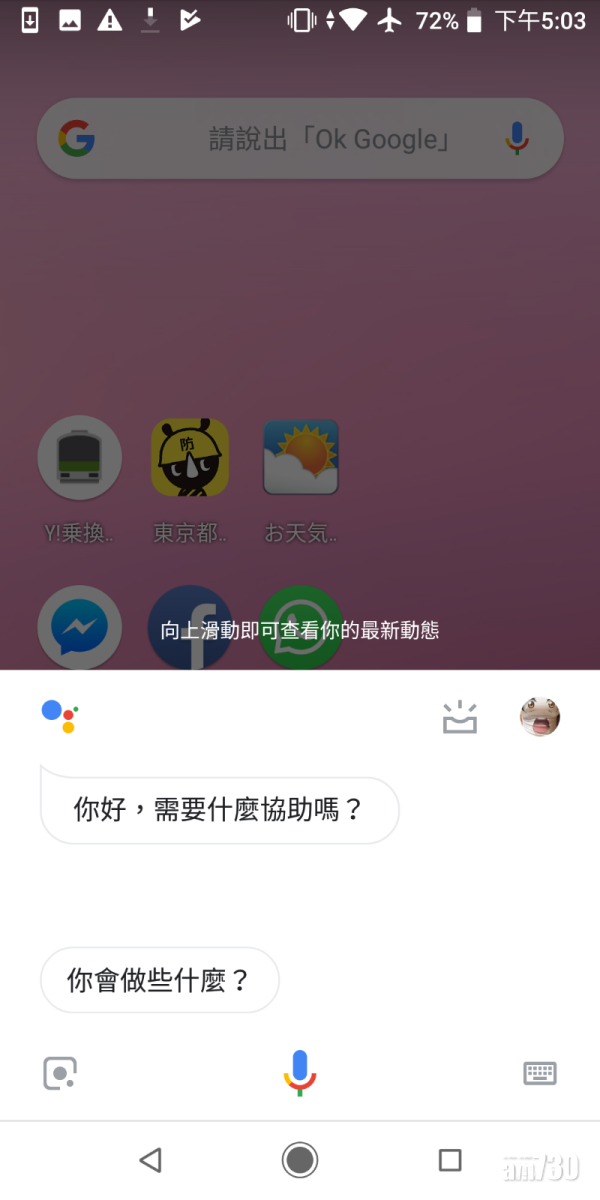Image resolution: width=600 pixels, height=1200 pixels.
Task: Open the 東京都 disaster prevention app
Action: (190, 458)
